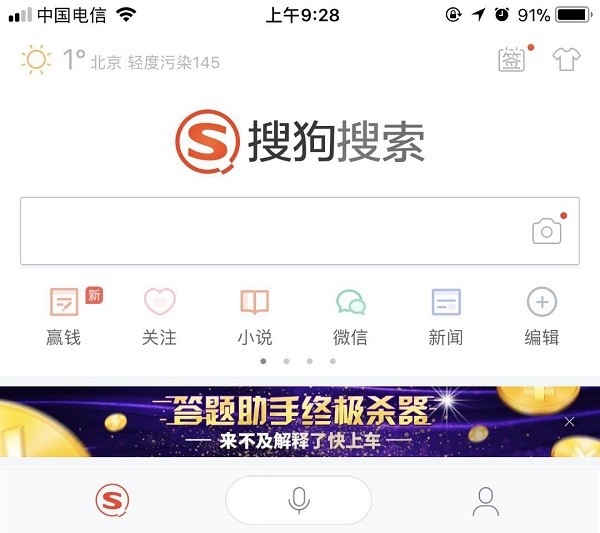This screenshot has height=533, width=600.
Task: Tap 编辑 to edit shortcuts
Action: coord(541,315)
